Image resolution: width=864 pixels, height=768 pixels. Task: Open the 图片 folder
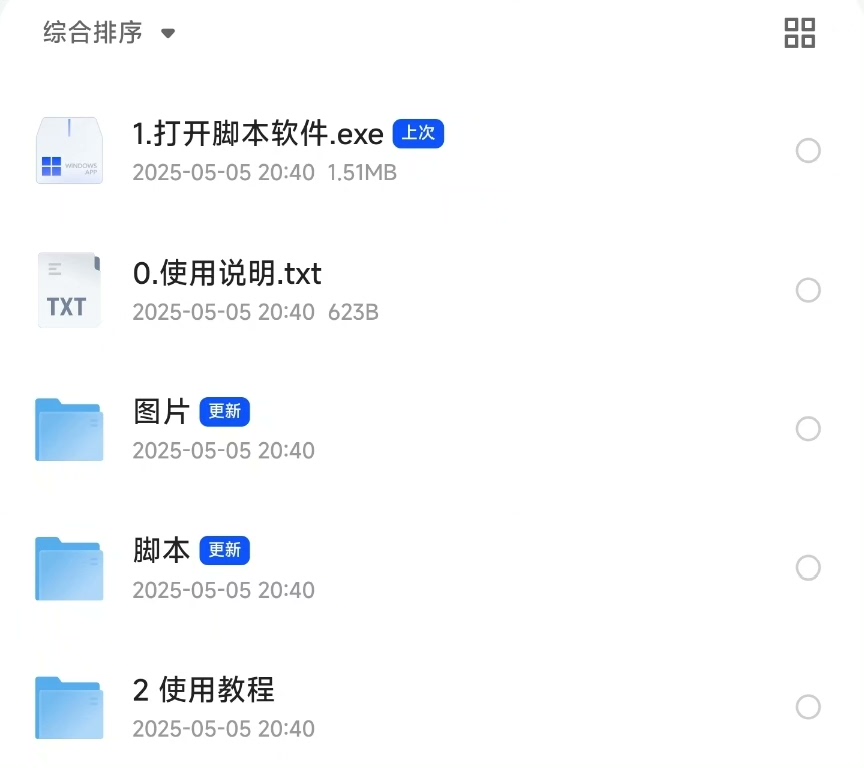(x=161, y=412)
